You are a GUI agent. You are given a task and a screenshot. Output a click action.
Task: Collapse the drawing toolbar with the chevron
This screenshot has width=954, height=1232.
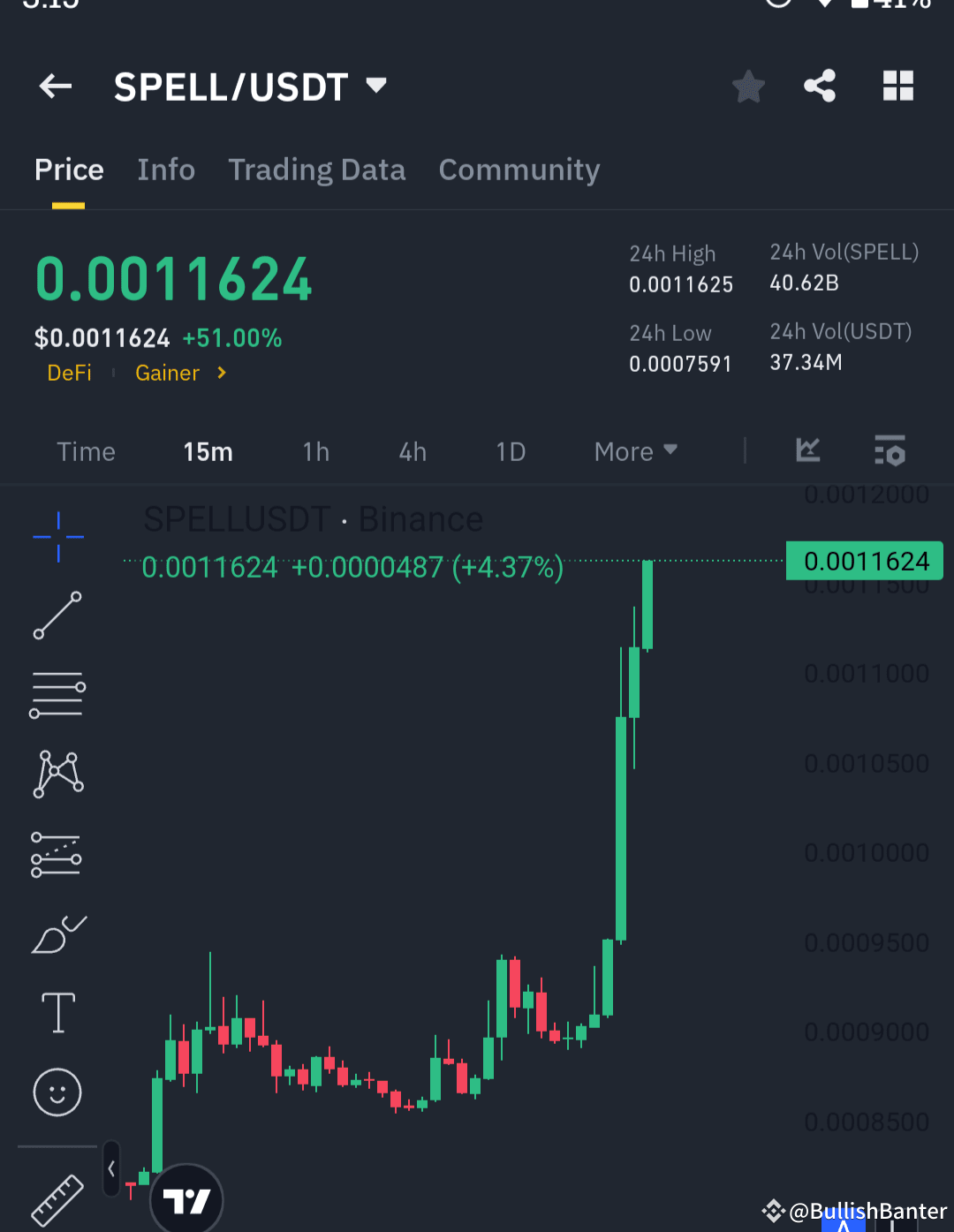coord(111,1167)
